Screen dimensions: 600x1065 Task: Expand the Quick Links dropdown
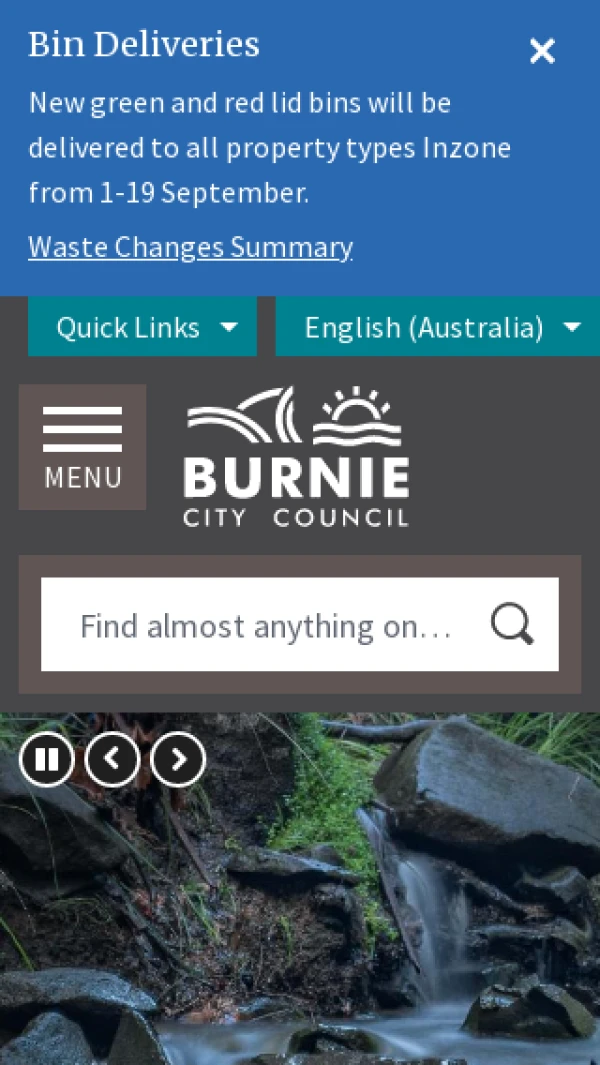point(142,327)
